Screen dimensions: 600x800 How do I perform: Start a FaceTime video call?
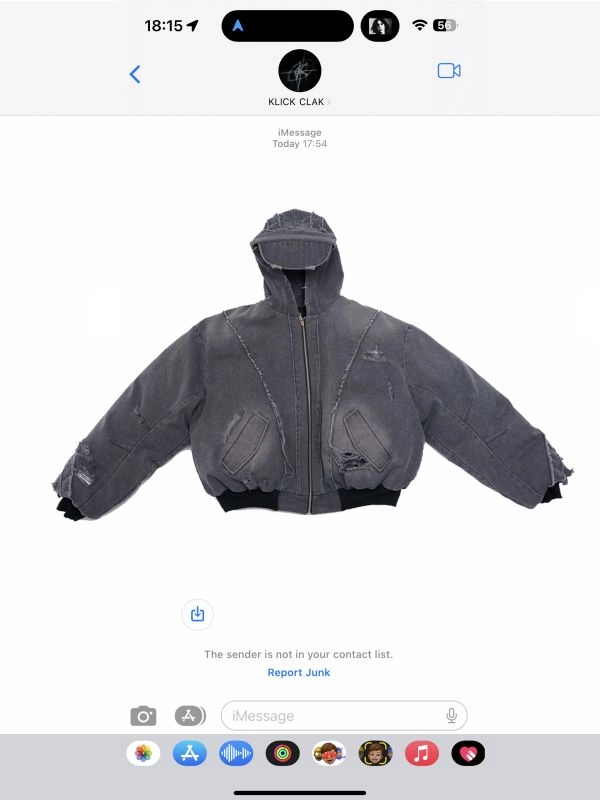[x=449, y=71]
